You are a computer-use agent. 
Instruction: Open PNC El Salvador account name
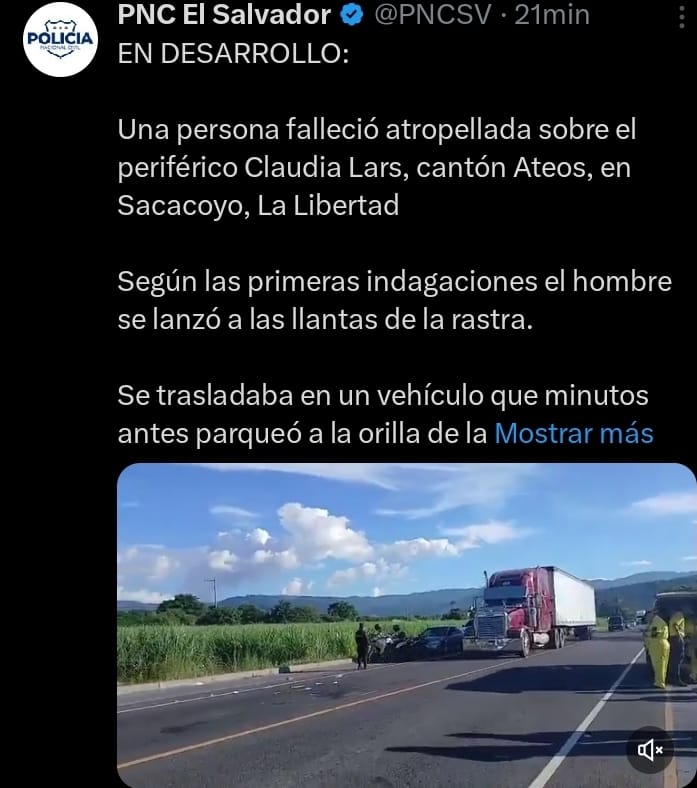pos(224,15)
